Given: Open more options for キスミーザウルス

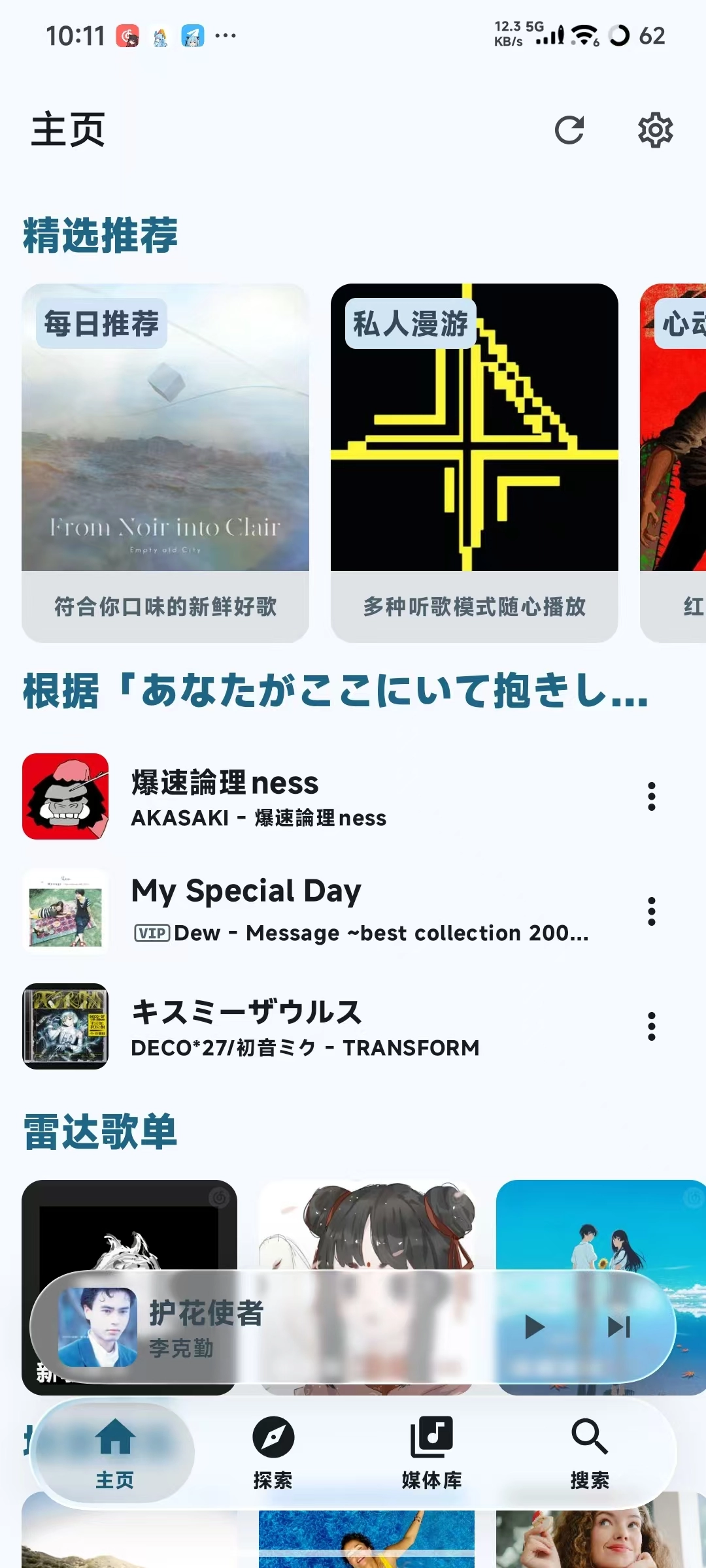Looking at the screenshot, I should click(x=651, y=1026).
